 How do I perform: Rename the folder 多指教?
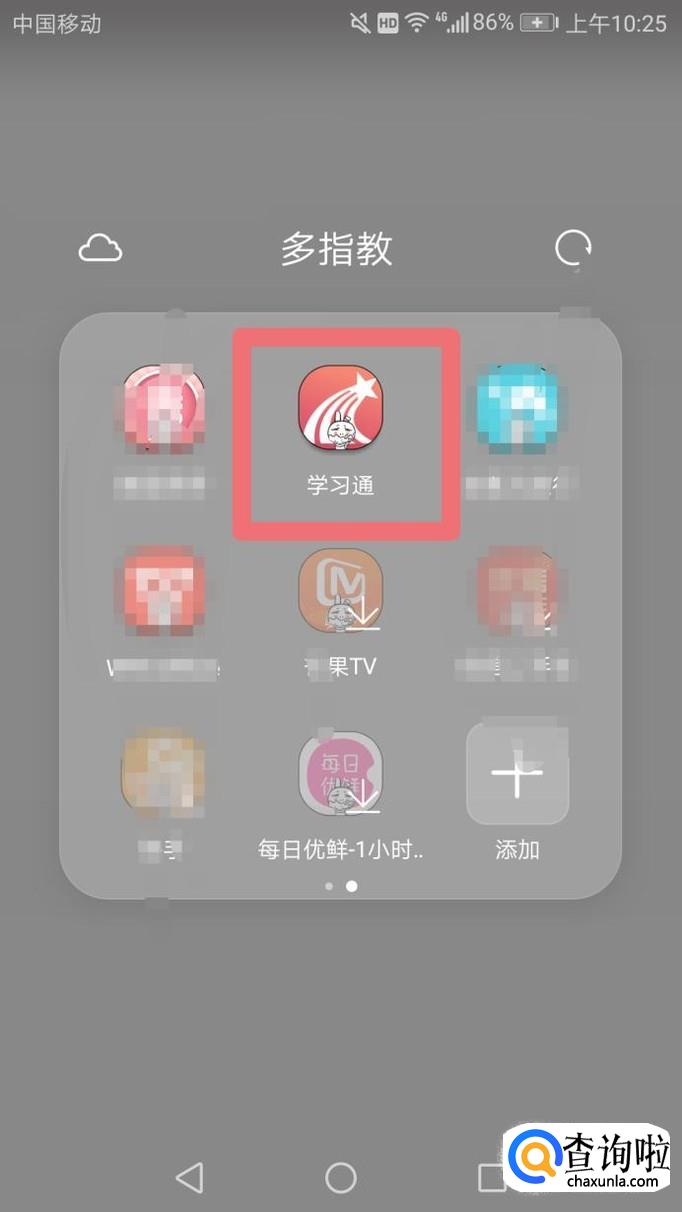click(336, 248)
